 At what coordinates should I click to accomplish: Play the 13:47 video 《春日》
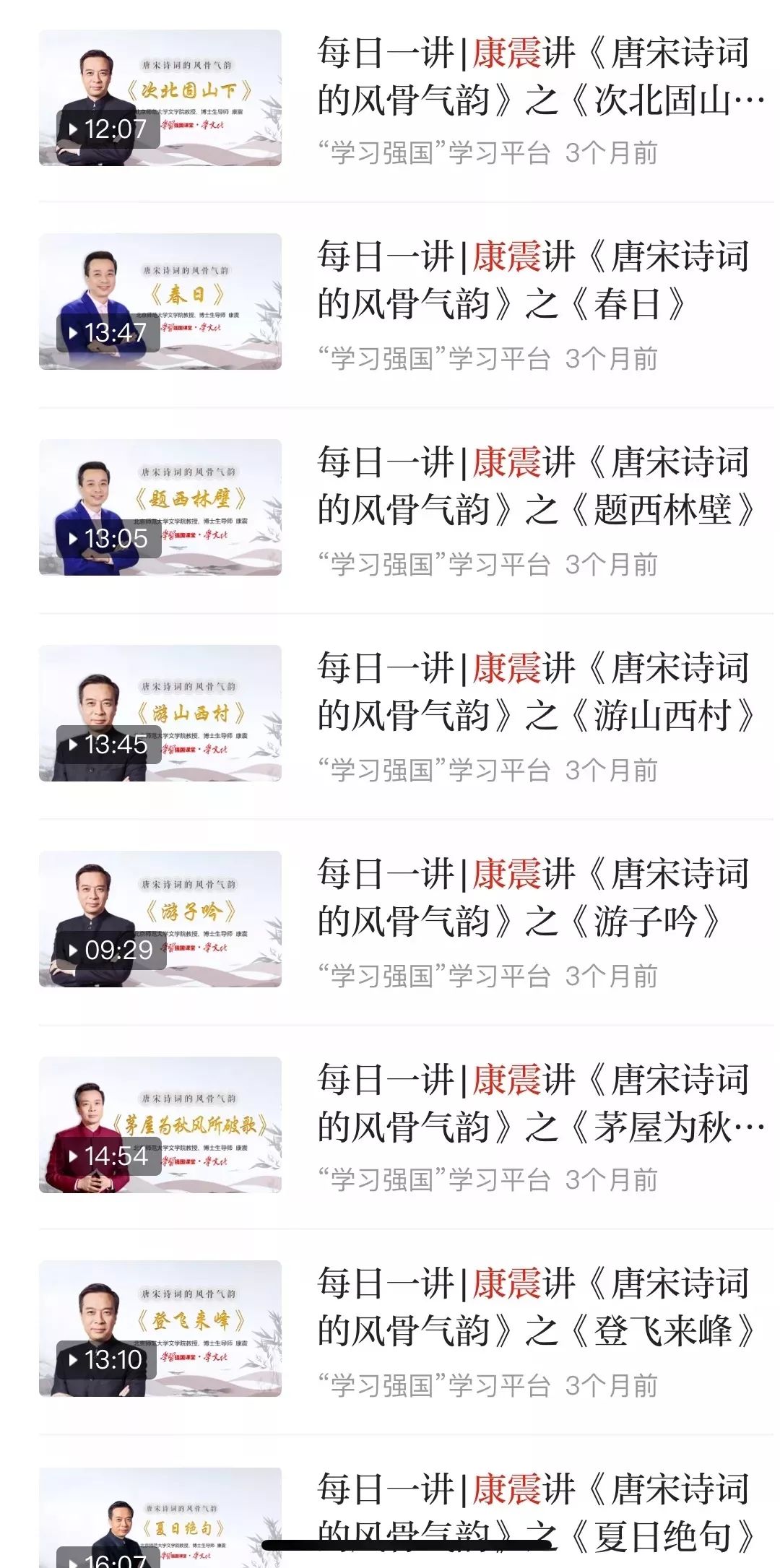tap(160, 301)
